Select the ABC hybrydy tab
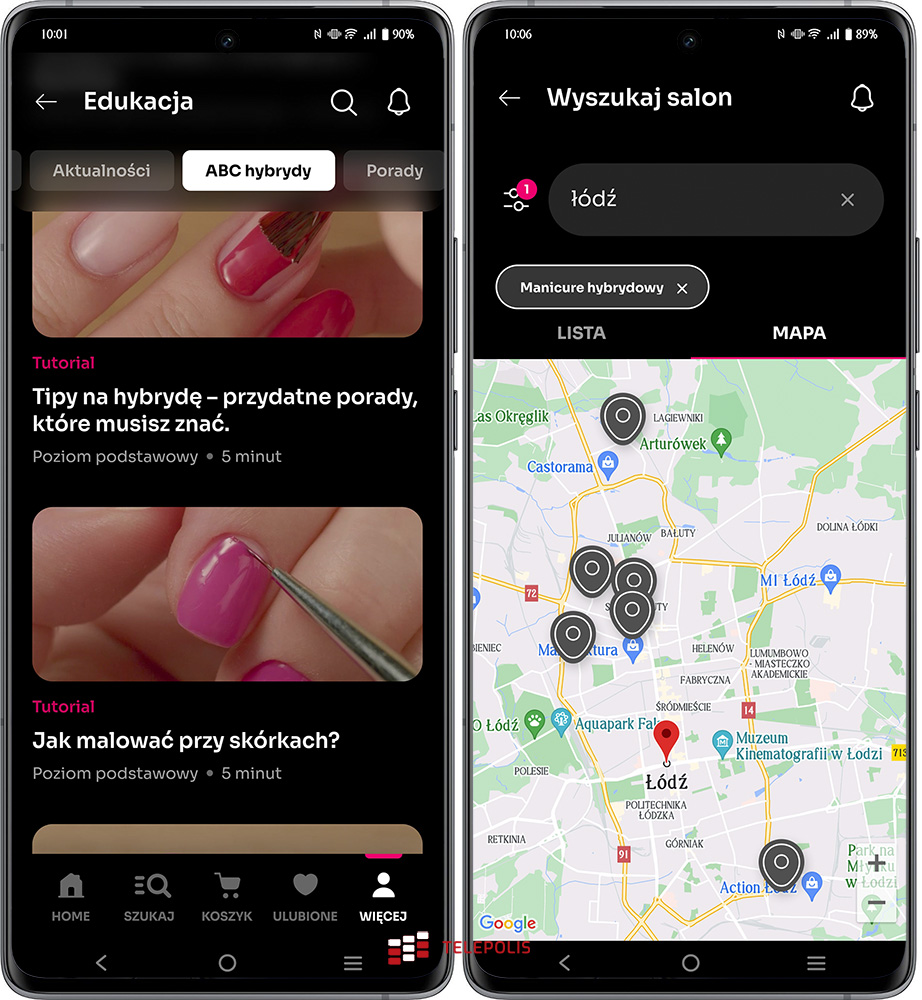Screen dimensions: 922x1000 point(258,171)
